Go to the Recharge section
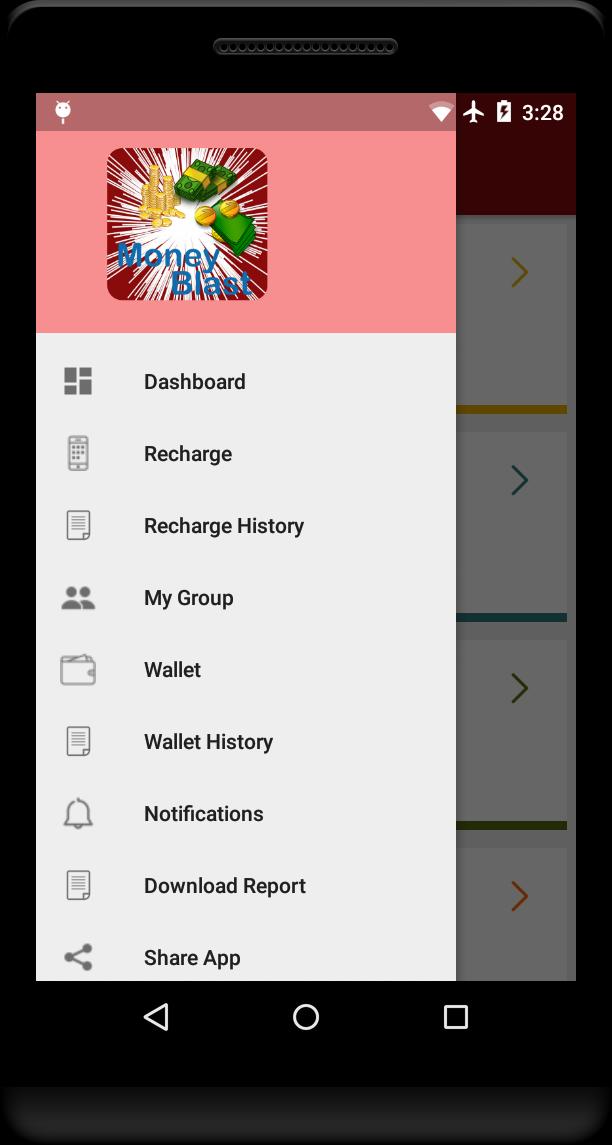Image resolution: width=612 pixels, height=1145 pixels. pyautogui.click(x=188, y=454)
